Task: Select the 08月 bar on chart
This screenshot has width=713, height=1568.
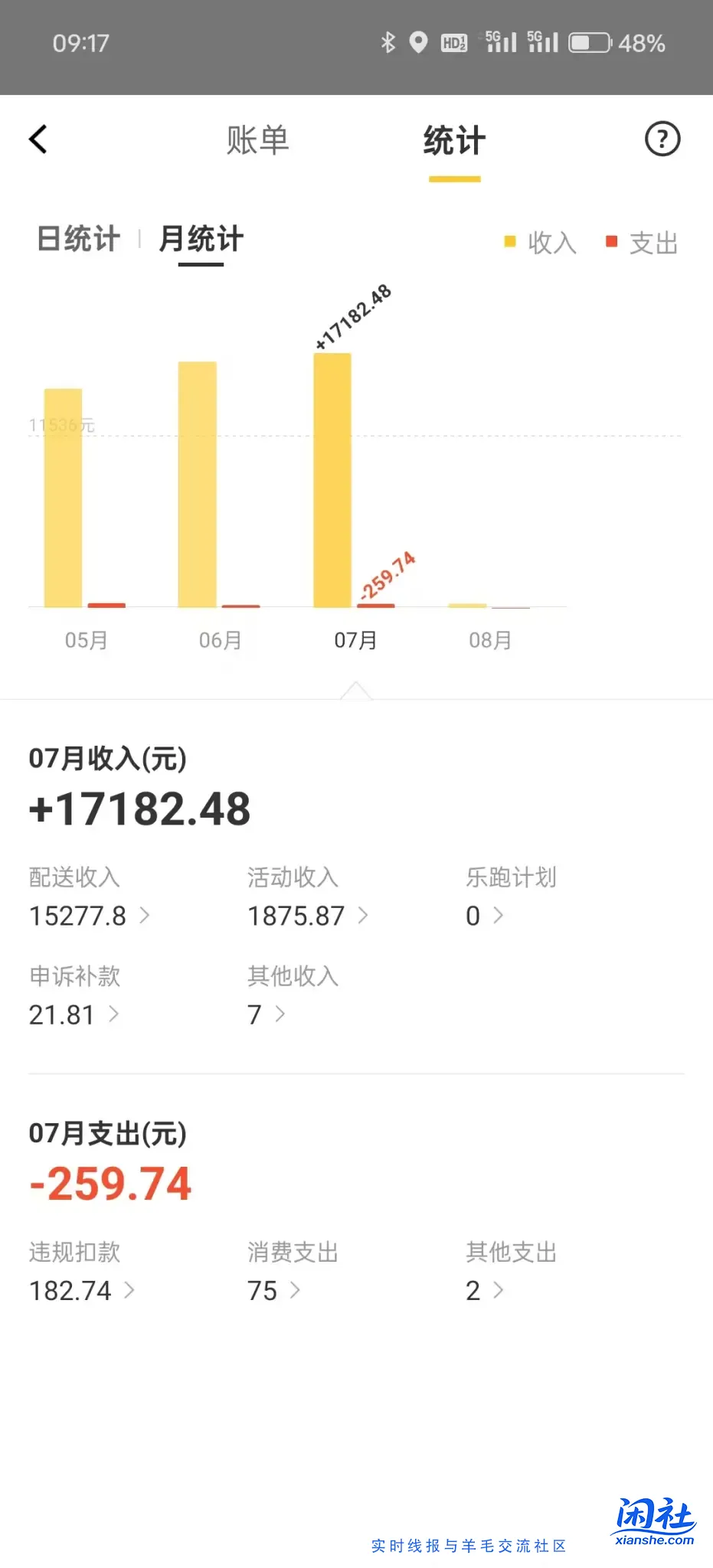Action: click(x=467, y=606)
